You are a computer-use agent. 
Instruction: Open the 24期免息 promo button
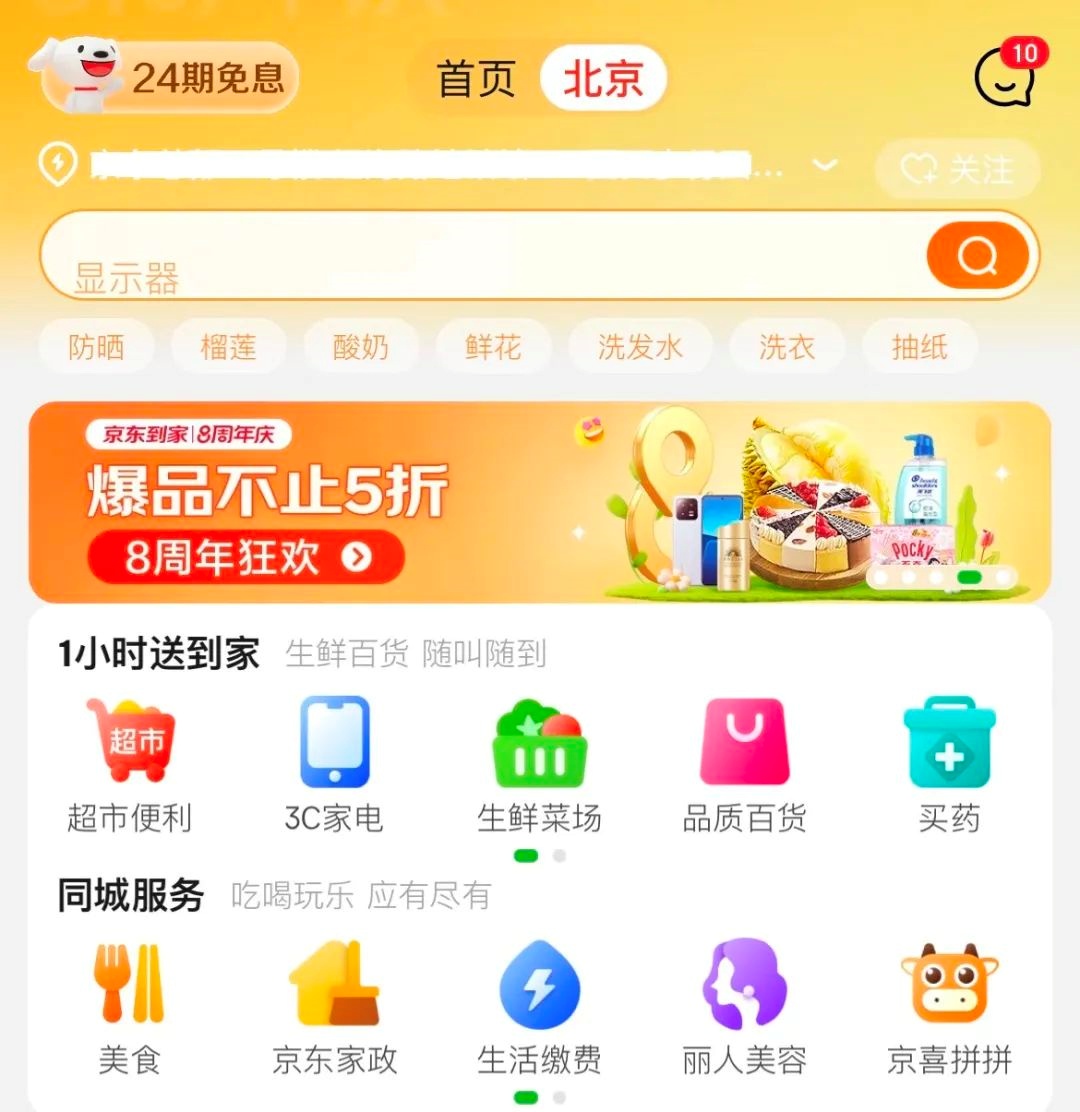pyautogui.click(x=170, y=78)
